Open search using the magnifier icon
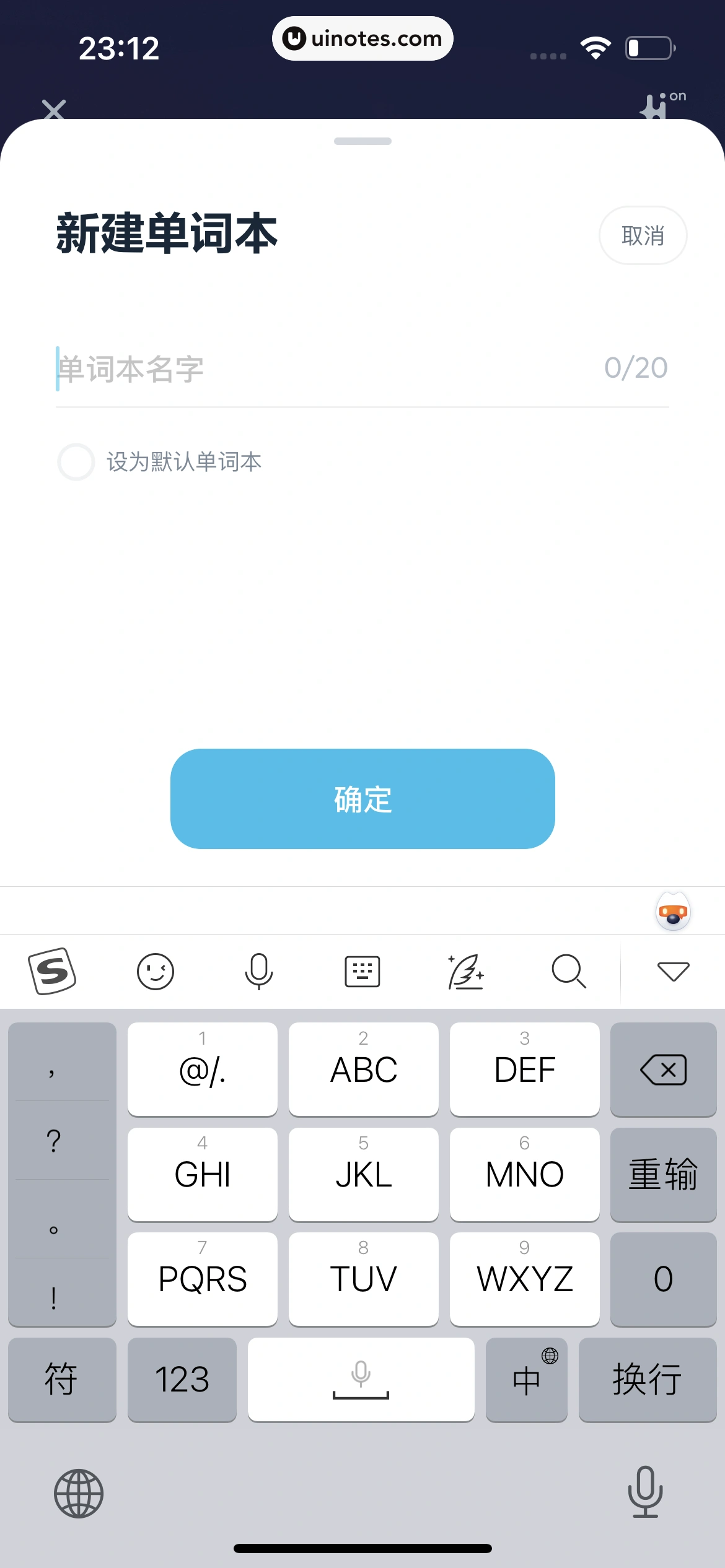This screenshot has width=725, height=1568. (x=569, y=971)
